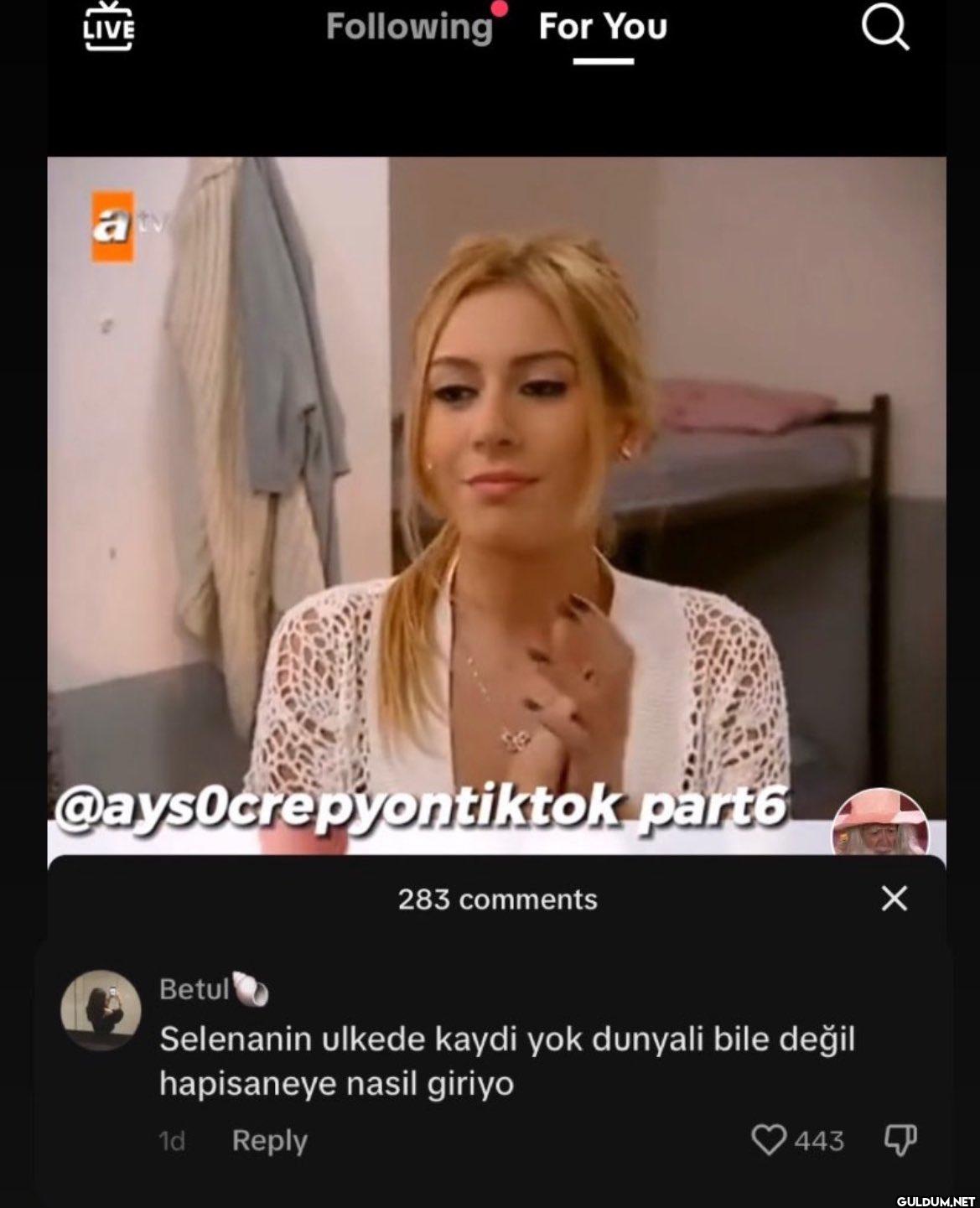Click Betul's profile picture
This screenshot has height=1208, width=980.
pos(102,1003)
